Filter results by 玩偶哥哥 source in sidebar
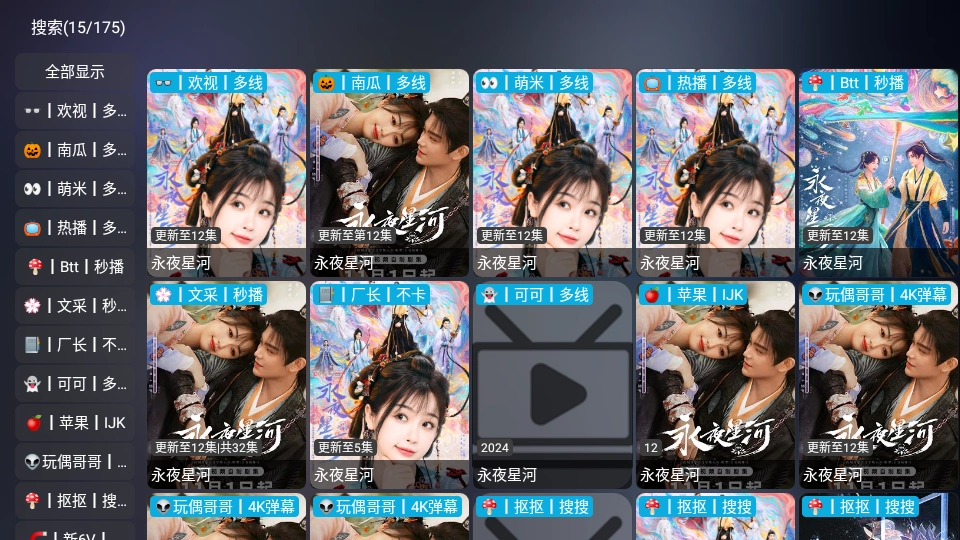 [74, 462]
